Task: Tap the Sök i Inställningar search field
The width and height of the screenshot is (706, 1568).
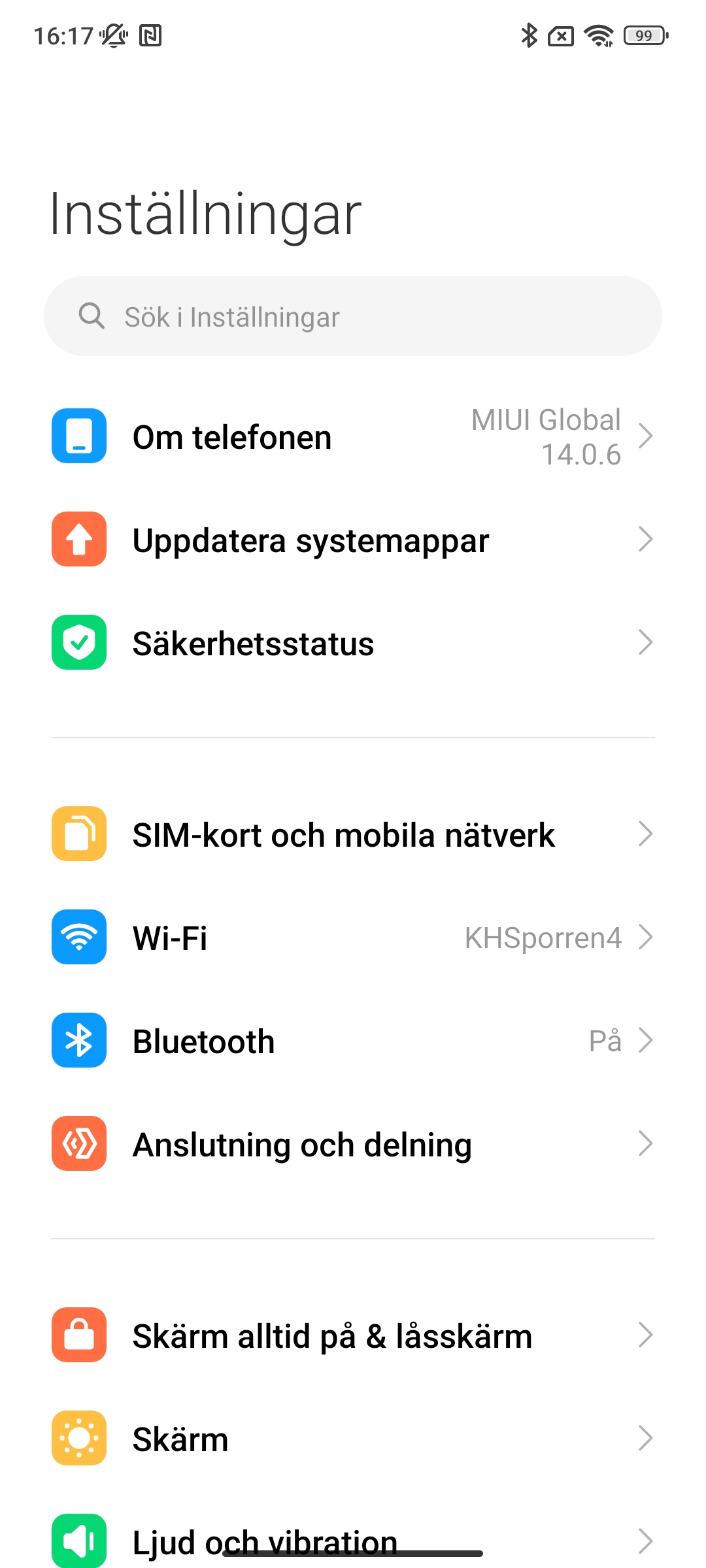Action: [353, 317]
